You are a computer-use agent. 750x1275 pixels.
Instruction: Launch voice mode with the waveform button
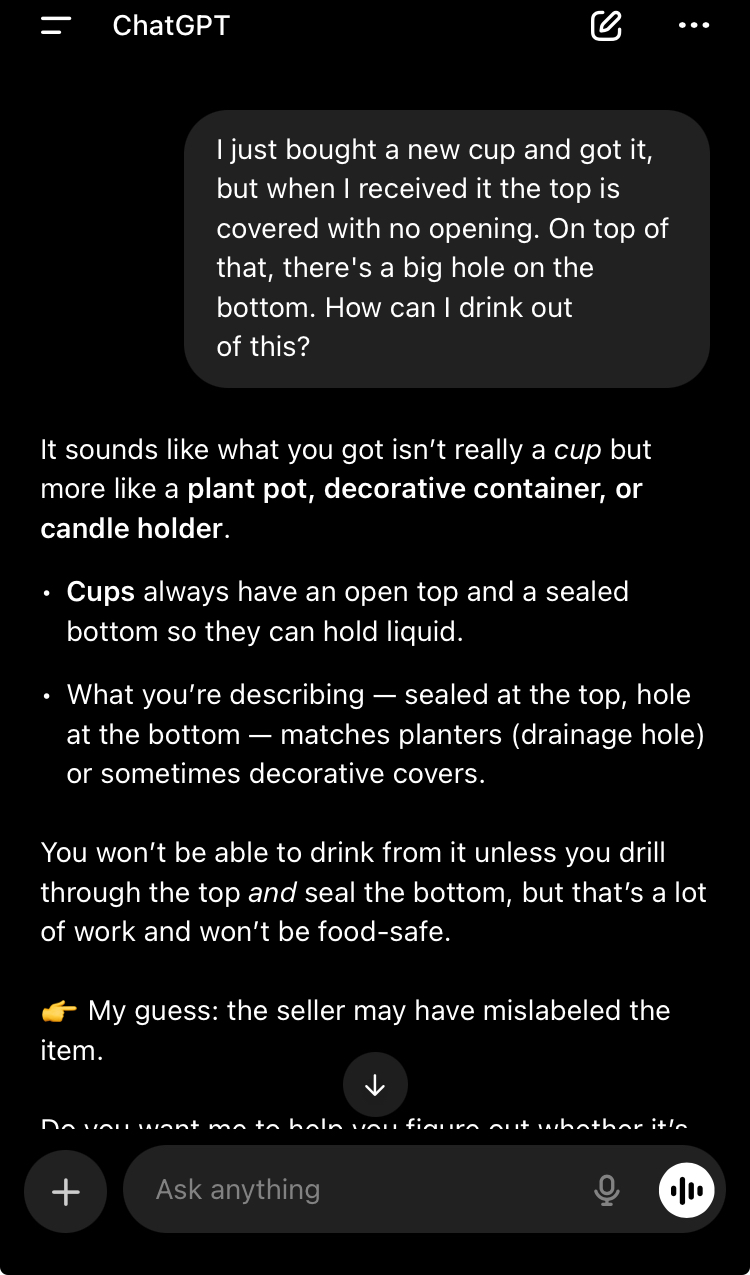pos(686,1190)
